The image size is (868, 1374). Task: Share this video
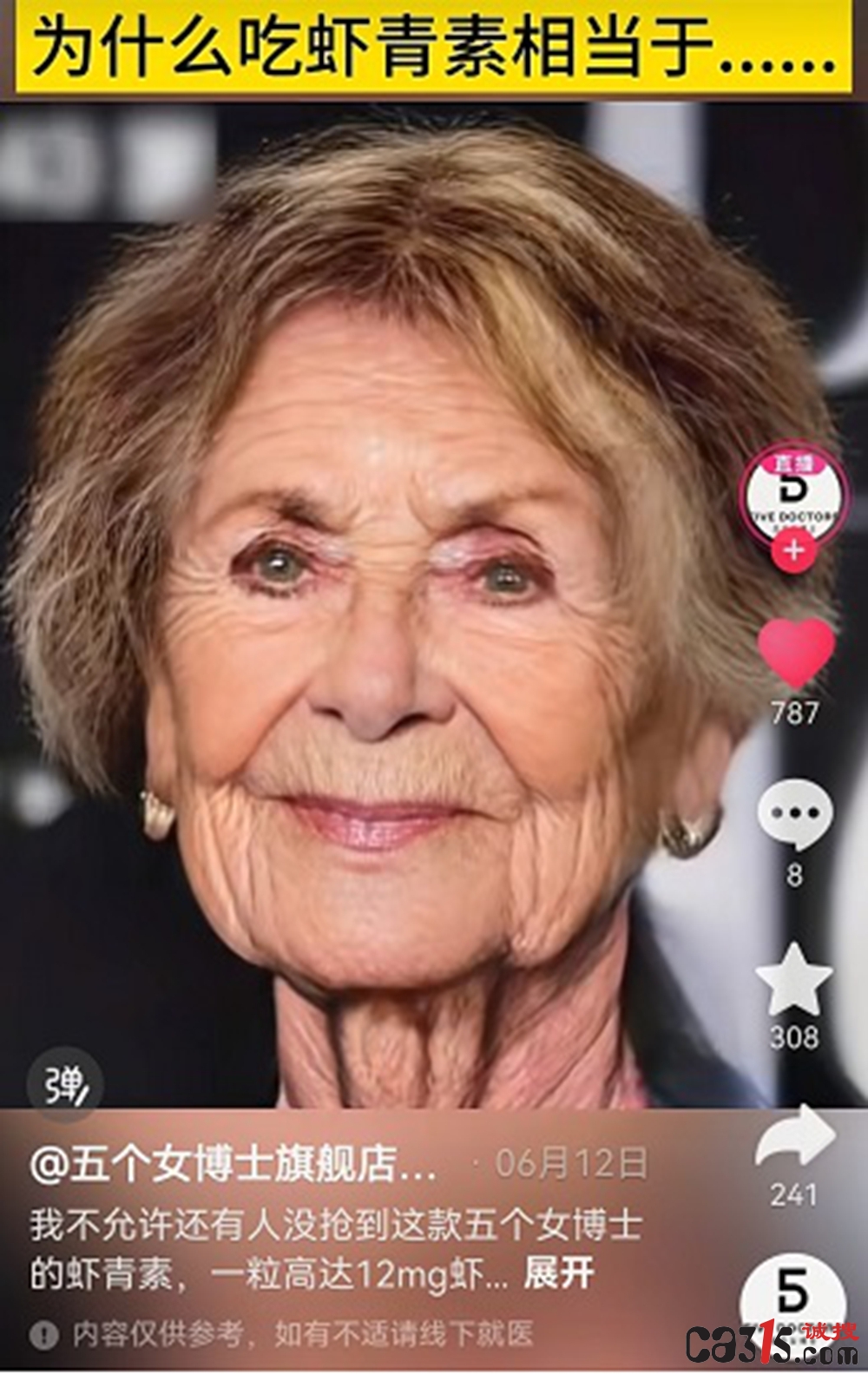click(x=794, y=1137)
